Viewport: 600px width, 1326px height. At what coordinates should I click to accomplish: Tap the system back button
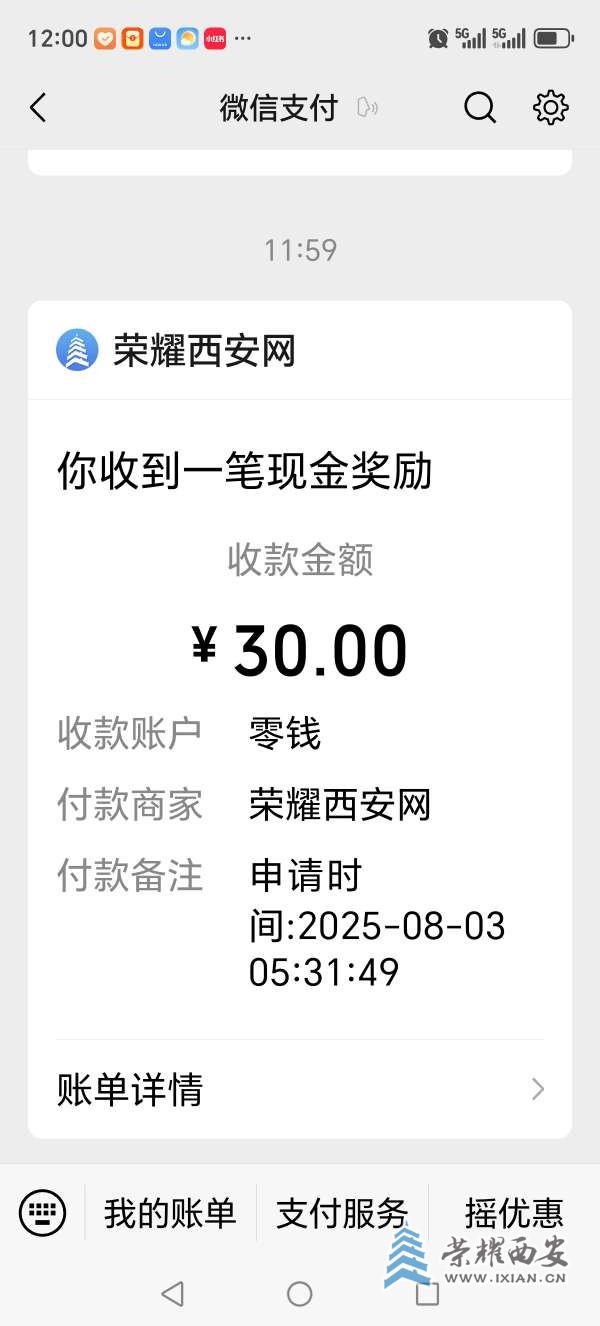click(172, 1294)
